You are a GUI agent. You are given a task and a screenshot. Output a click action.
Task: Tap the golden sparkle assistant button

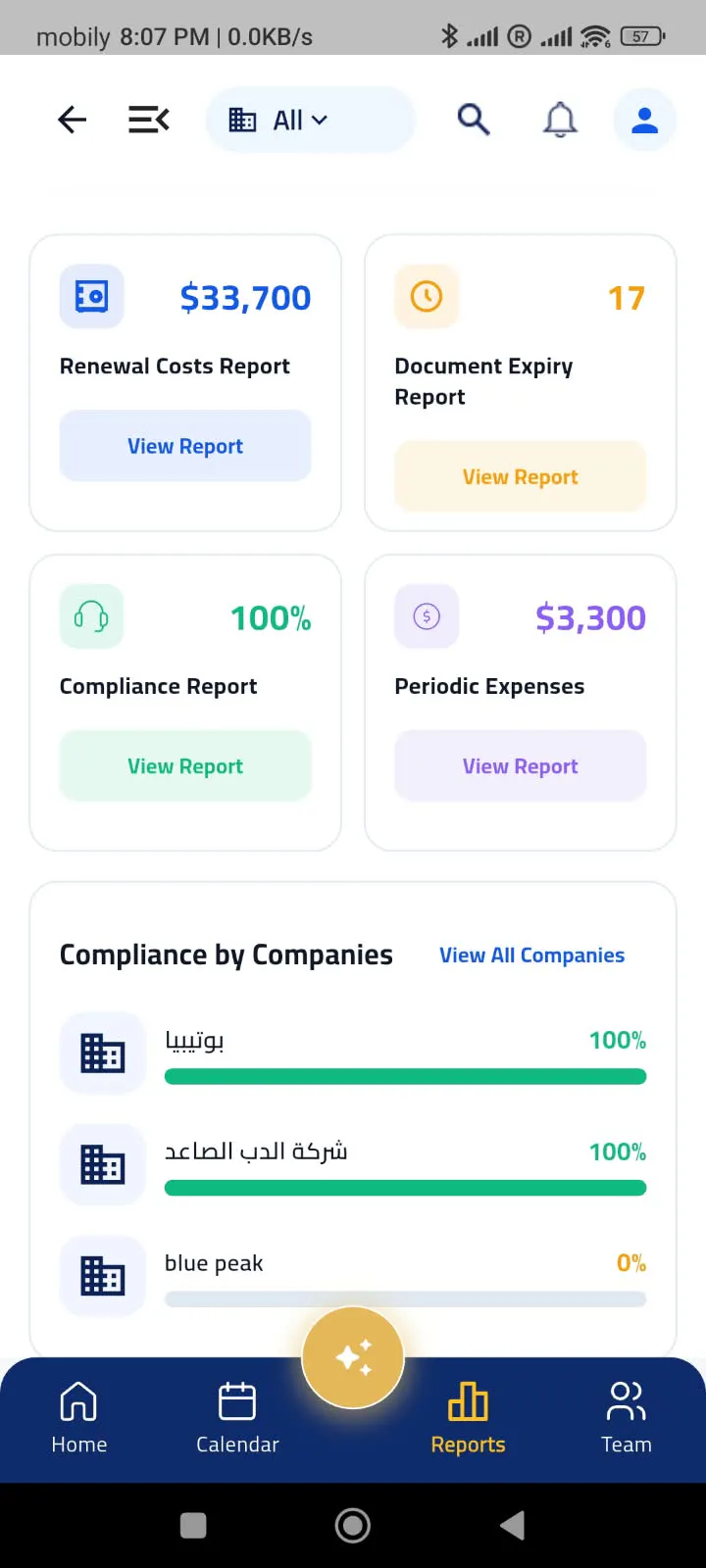(x=353, y=1357)
